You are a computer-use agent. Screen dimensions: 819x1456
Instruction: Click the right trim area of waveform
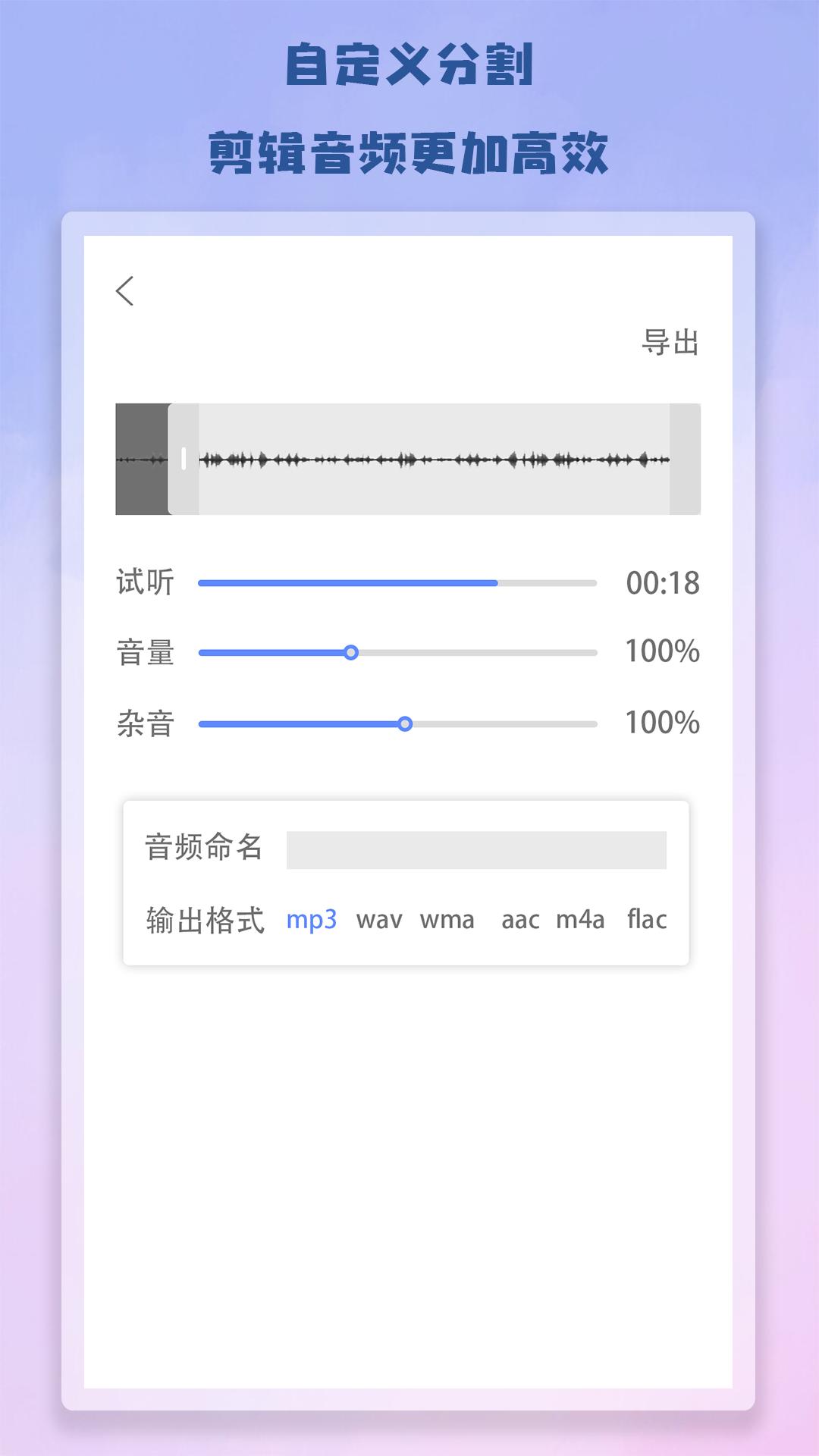point(682,459)
